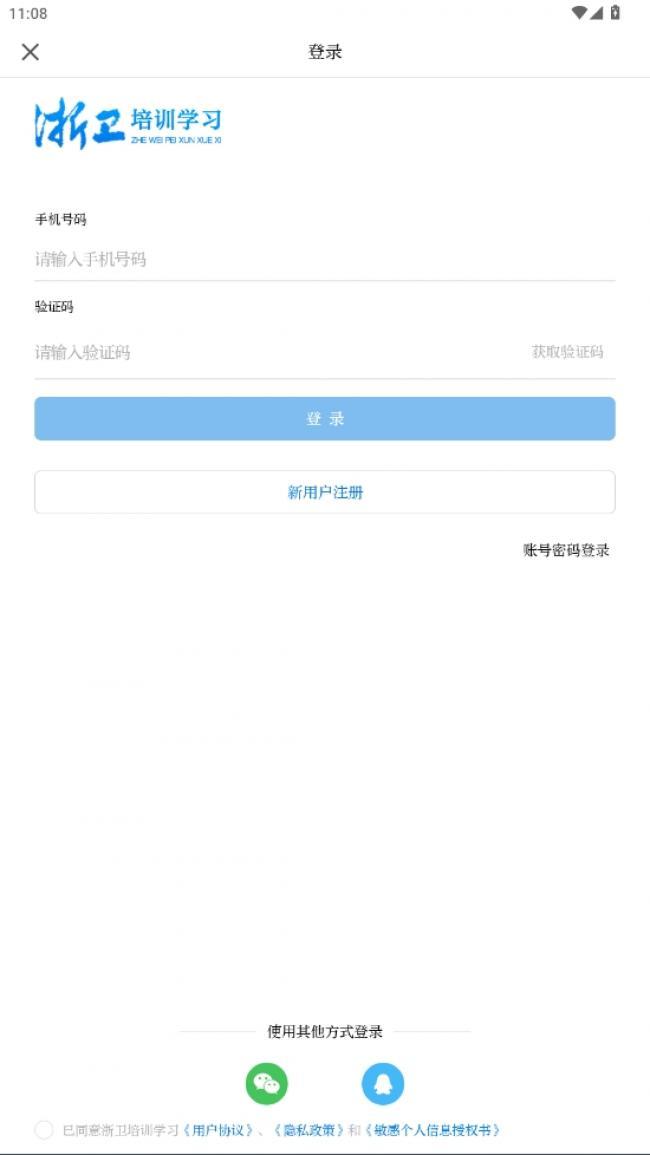Viewport: 650px width, 1155px height.
Task: Open the 《敏感个人信息授权书》 link
Action: click(433, 1130)
